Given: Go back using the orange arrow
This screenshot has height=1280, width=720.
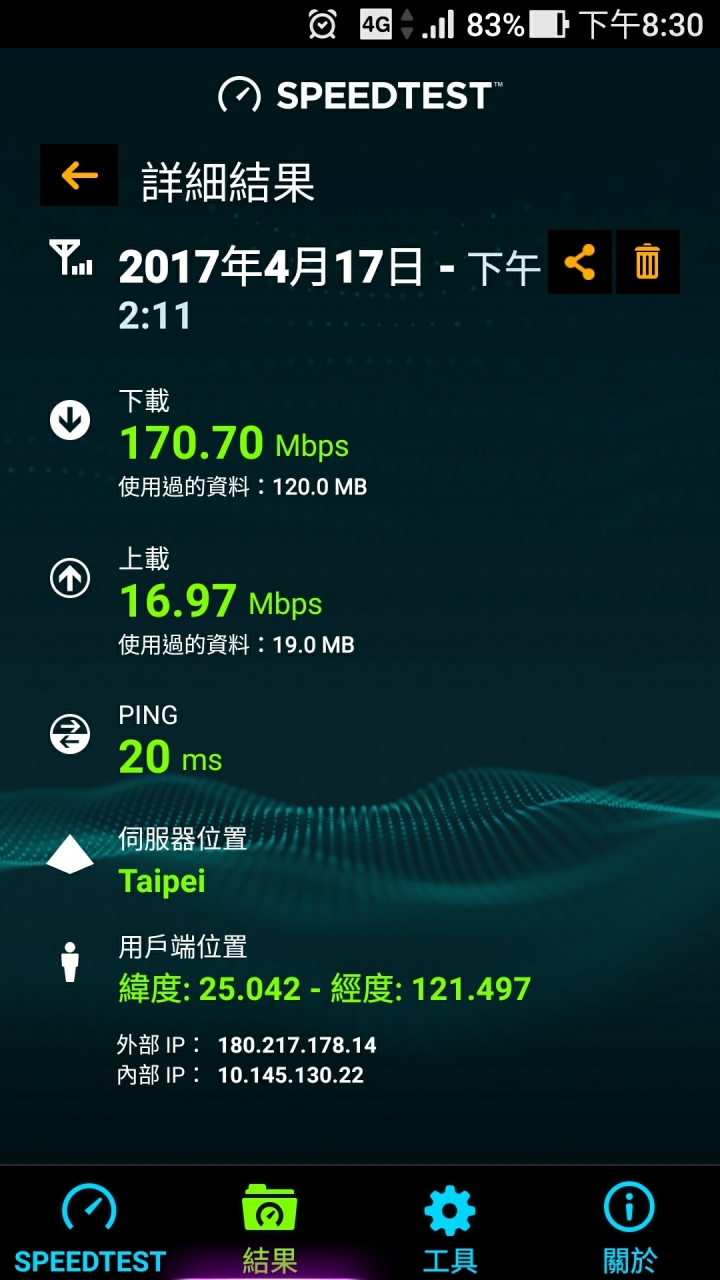Looking at the screenshot, I should [x=79, y=175].
